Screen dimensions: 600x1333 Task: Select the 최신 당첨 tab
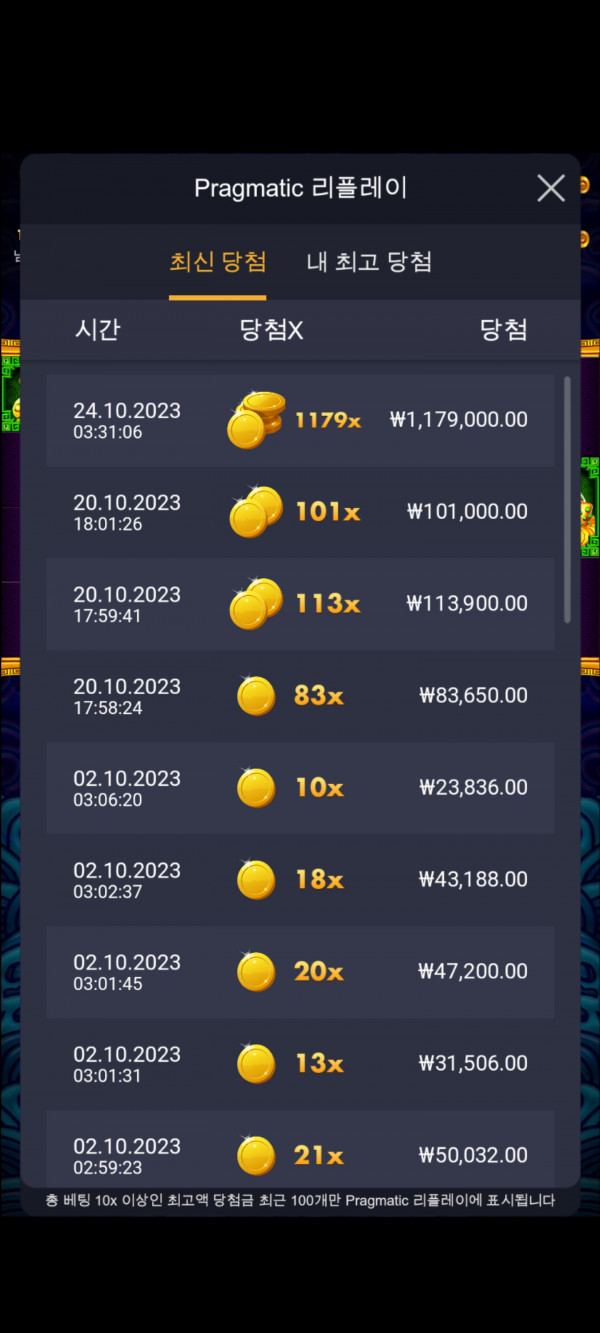pos(218,263)
